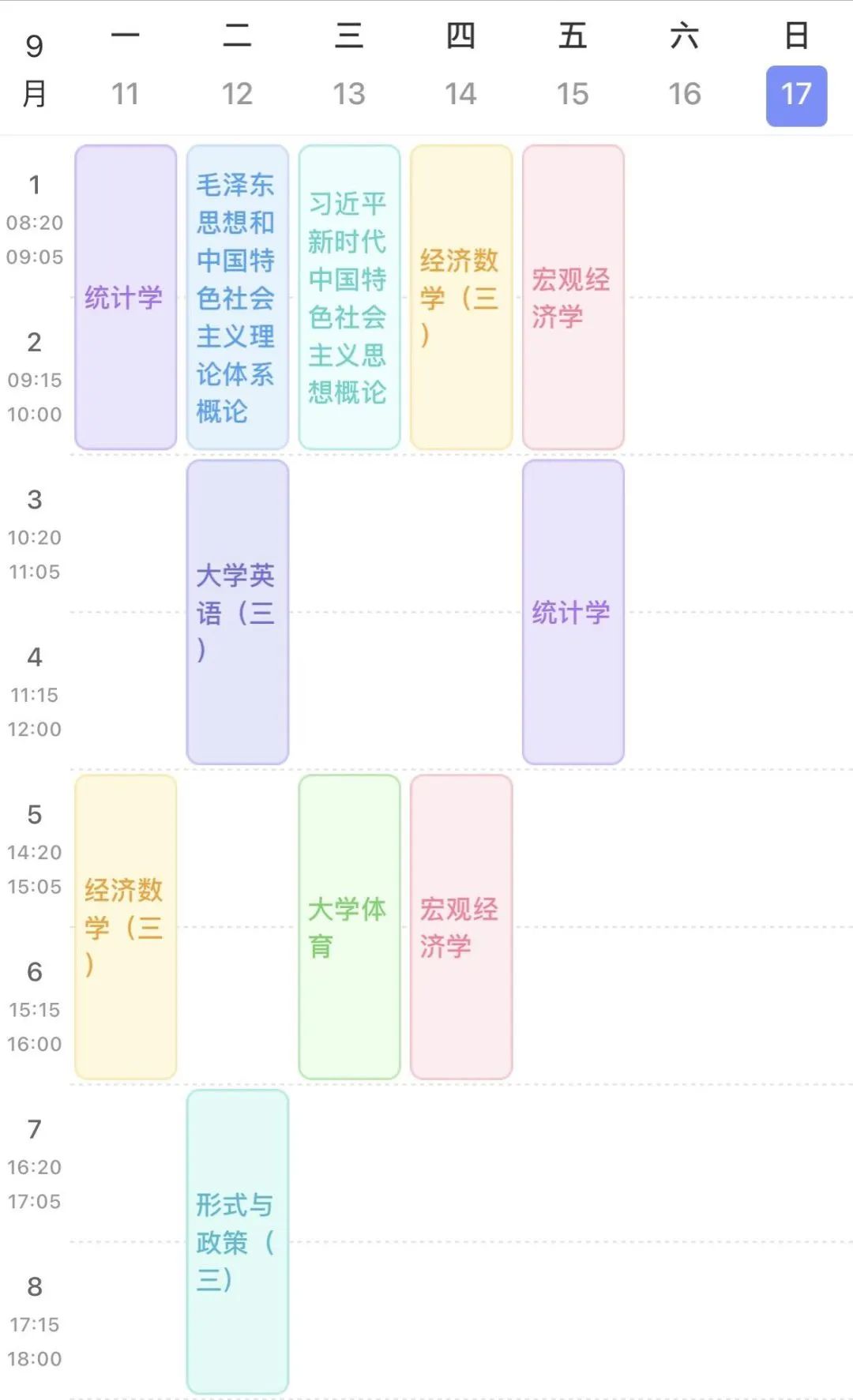Select Monday the 11th in week header

tap(125, 95)
